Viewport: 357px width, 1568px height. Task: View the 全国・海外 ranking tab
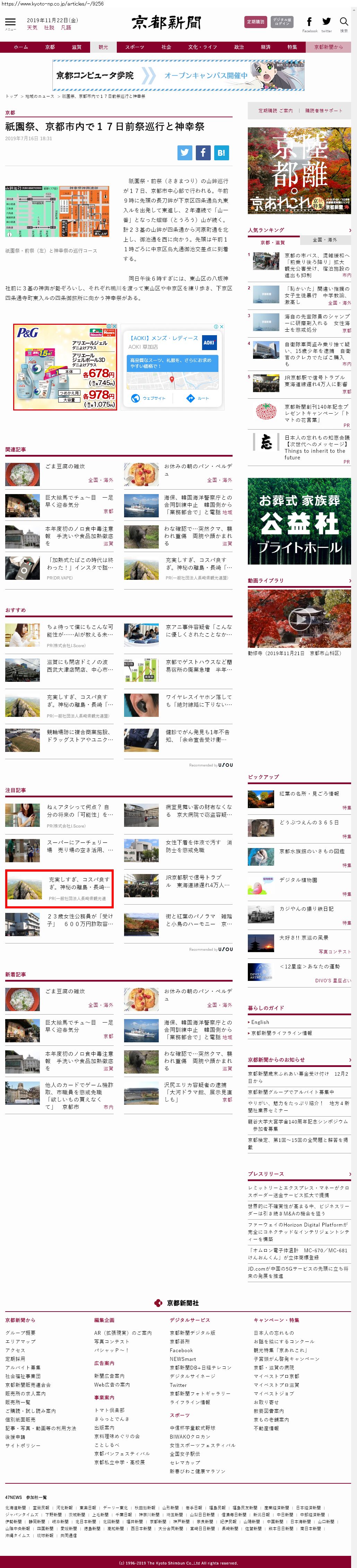coord(324,240)
